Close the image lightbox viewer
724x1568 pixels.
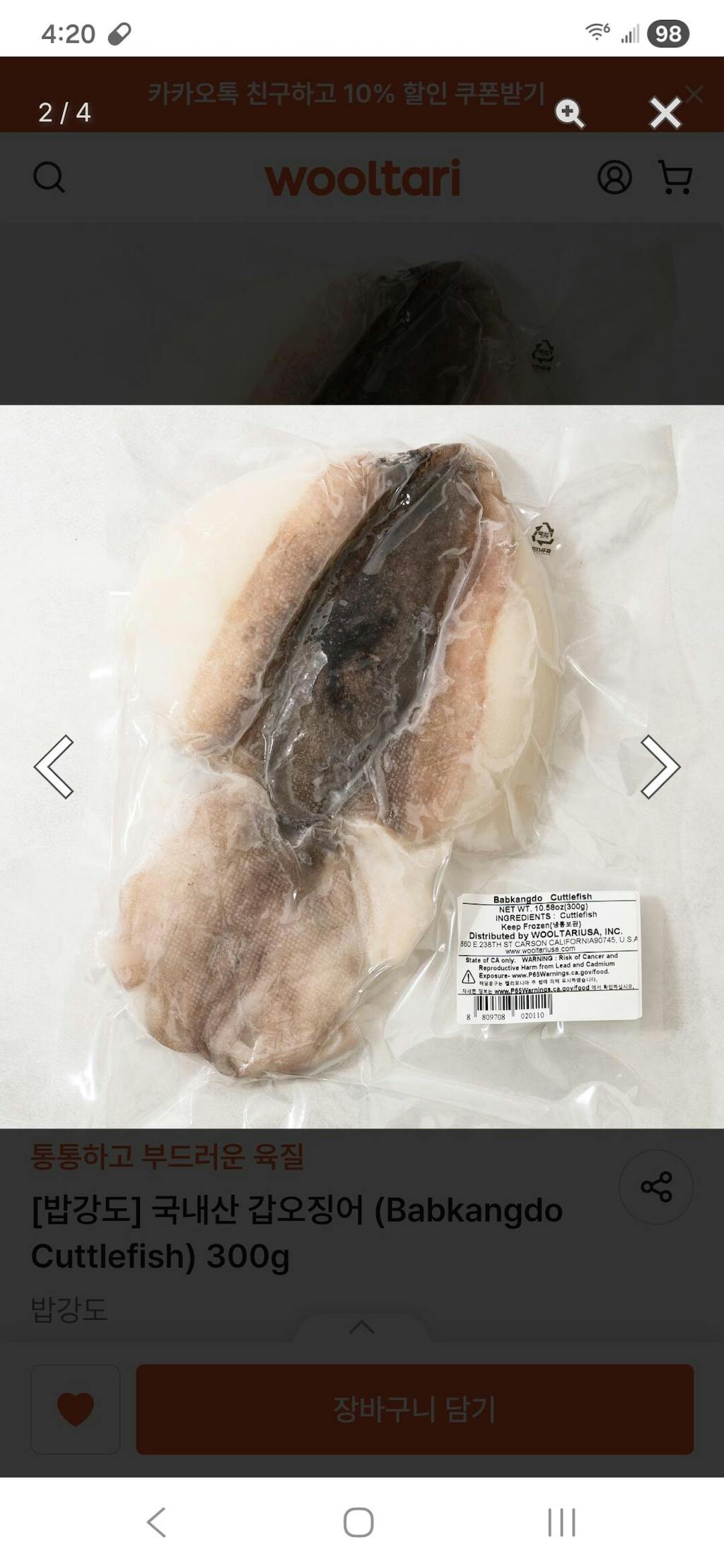(665, 113)
